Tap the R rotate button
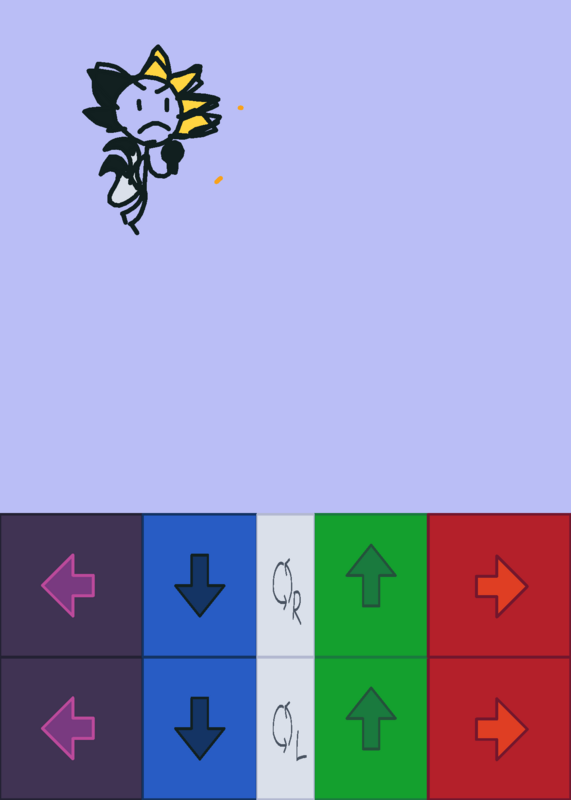 285,585
